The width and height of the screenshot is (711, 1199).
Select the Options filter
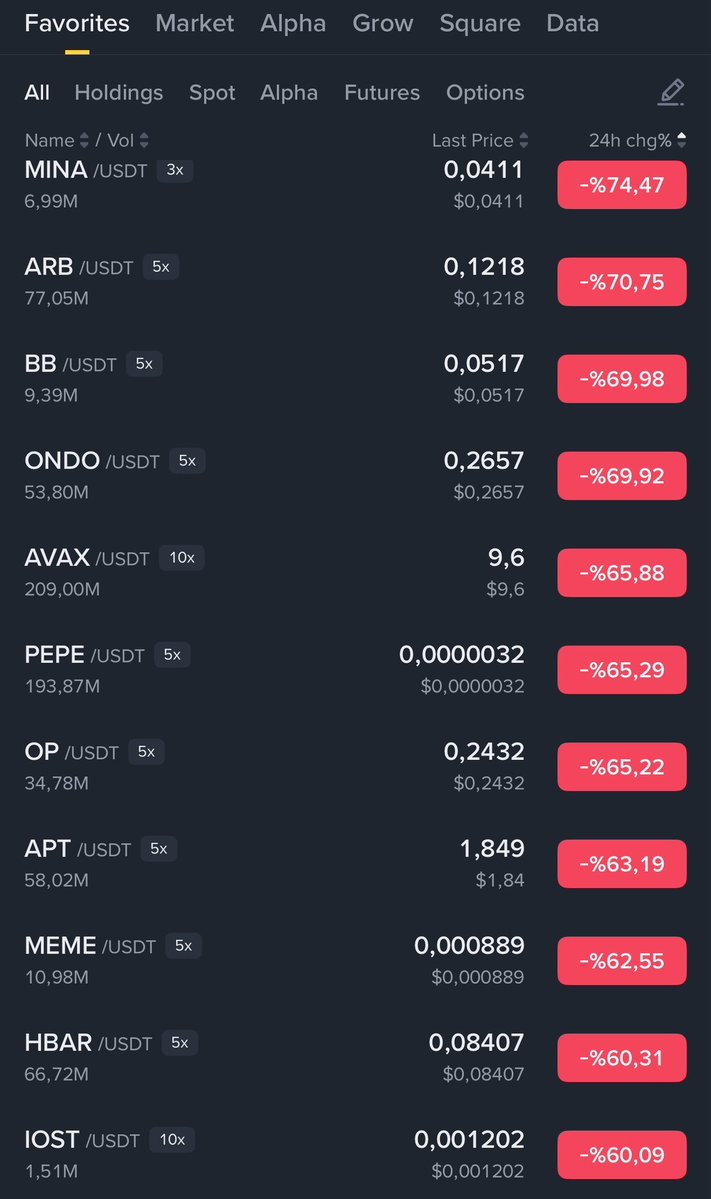tap(485, 93)
